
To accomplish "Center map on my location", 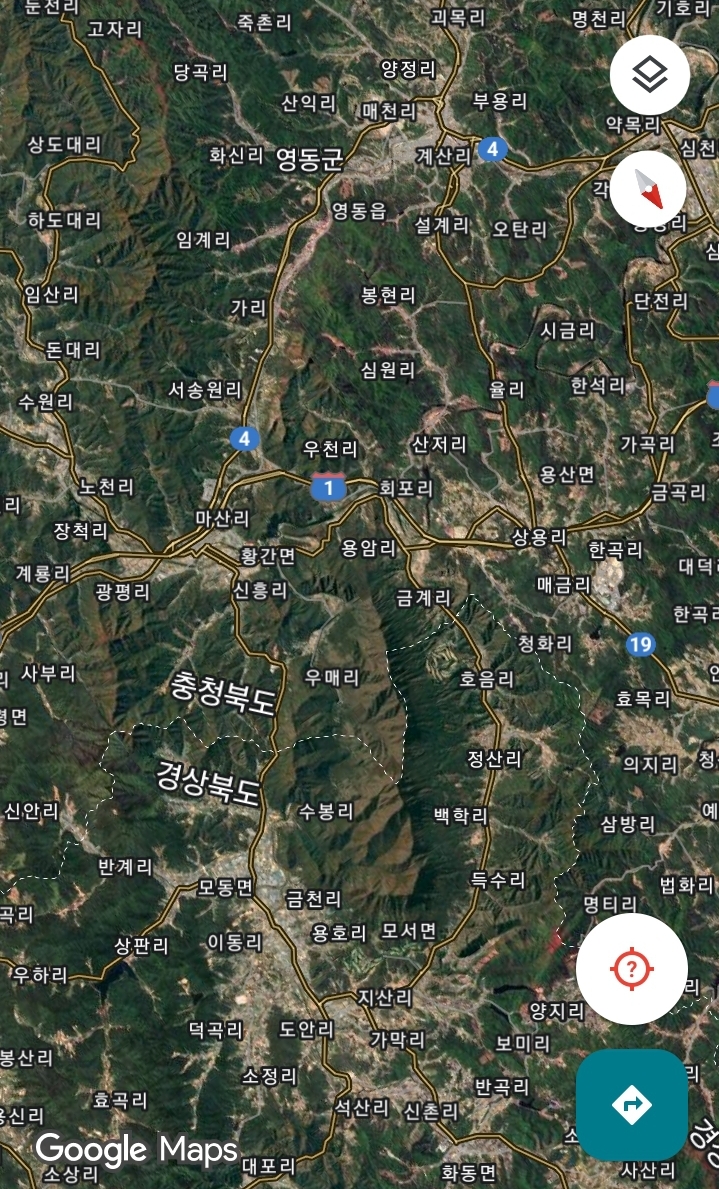I will coord(632,968).
